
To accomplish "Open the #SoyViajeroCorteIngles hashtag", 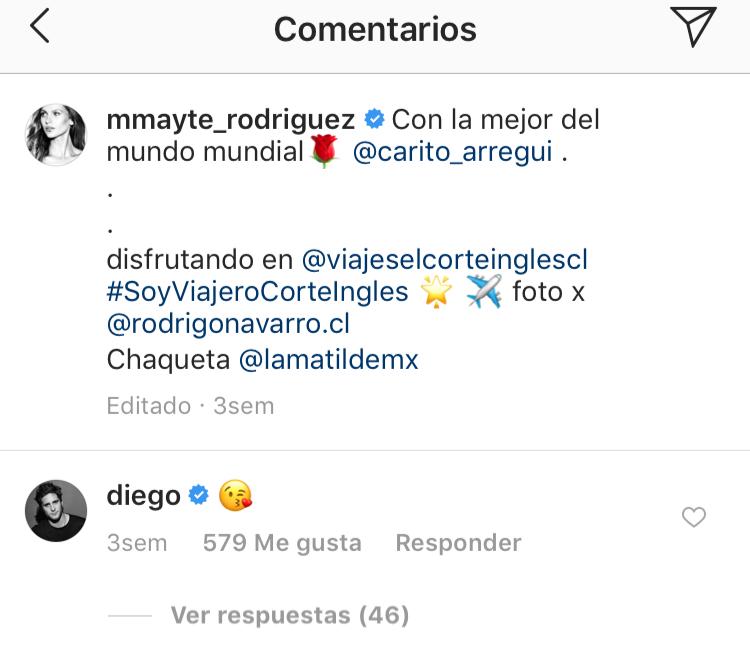I will pos(257,292).
